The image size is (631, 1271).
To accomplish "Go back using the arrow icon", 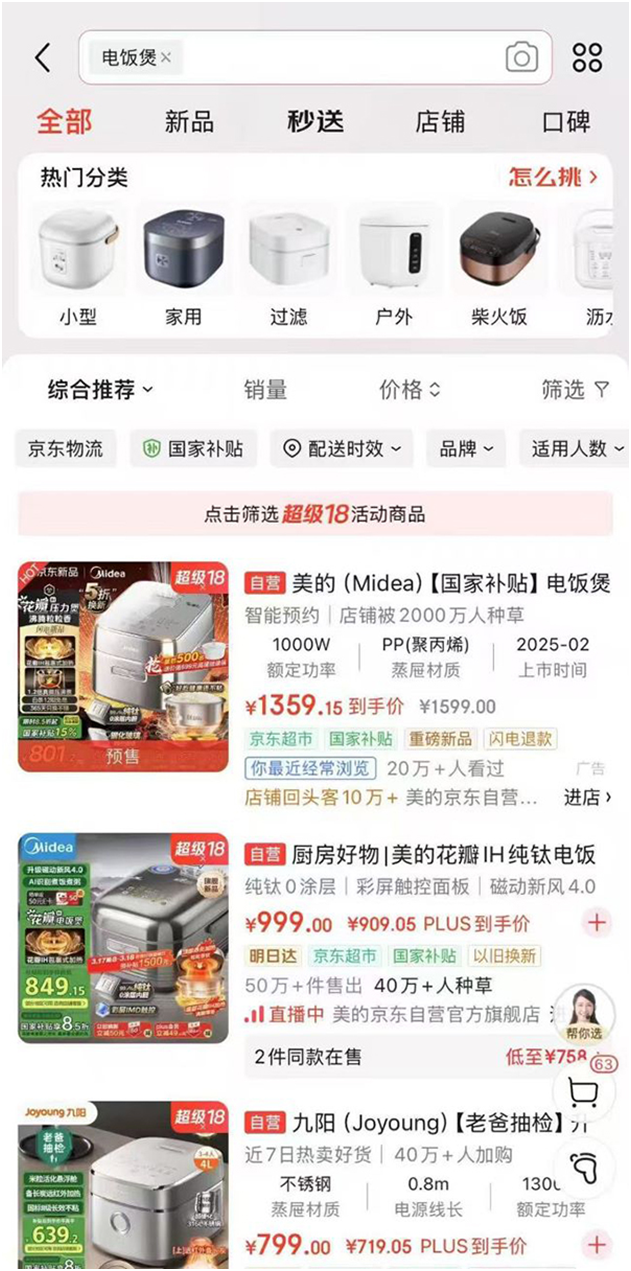I will (x=42, y=58).
